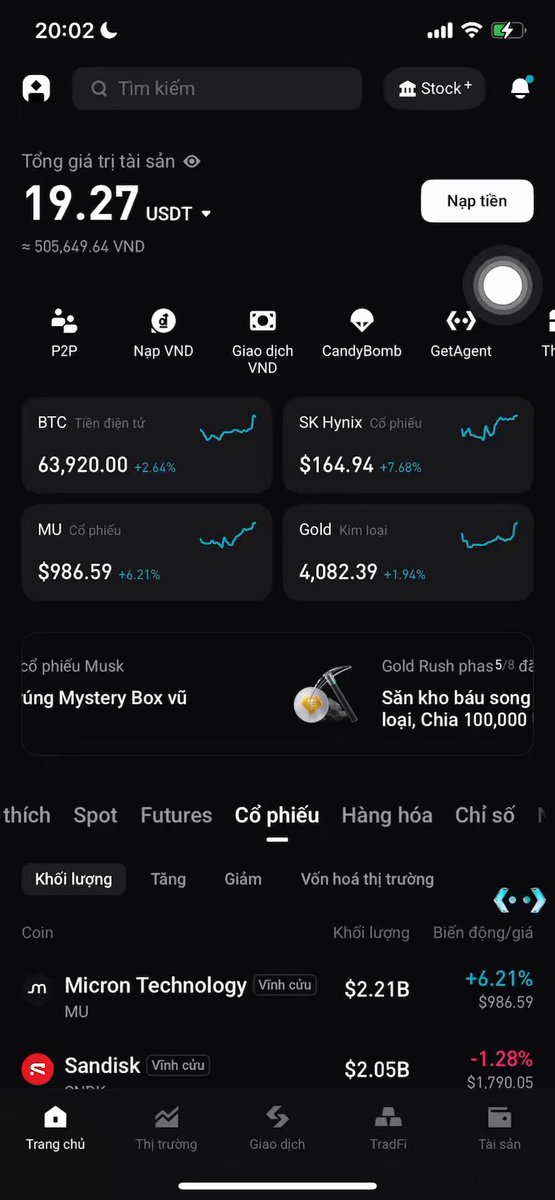Open the Gold price card
The width and height of the screenshot is (555, 1200).
point(408,552)
